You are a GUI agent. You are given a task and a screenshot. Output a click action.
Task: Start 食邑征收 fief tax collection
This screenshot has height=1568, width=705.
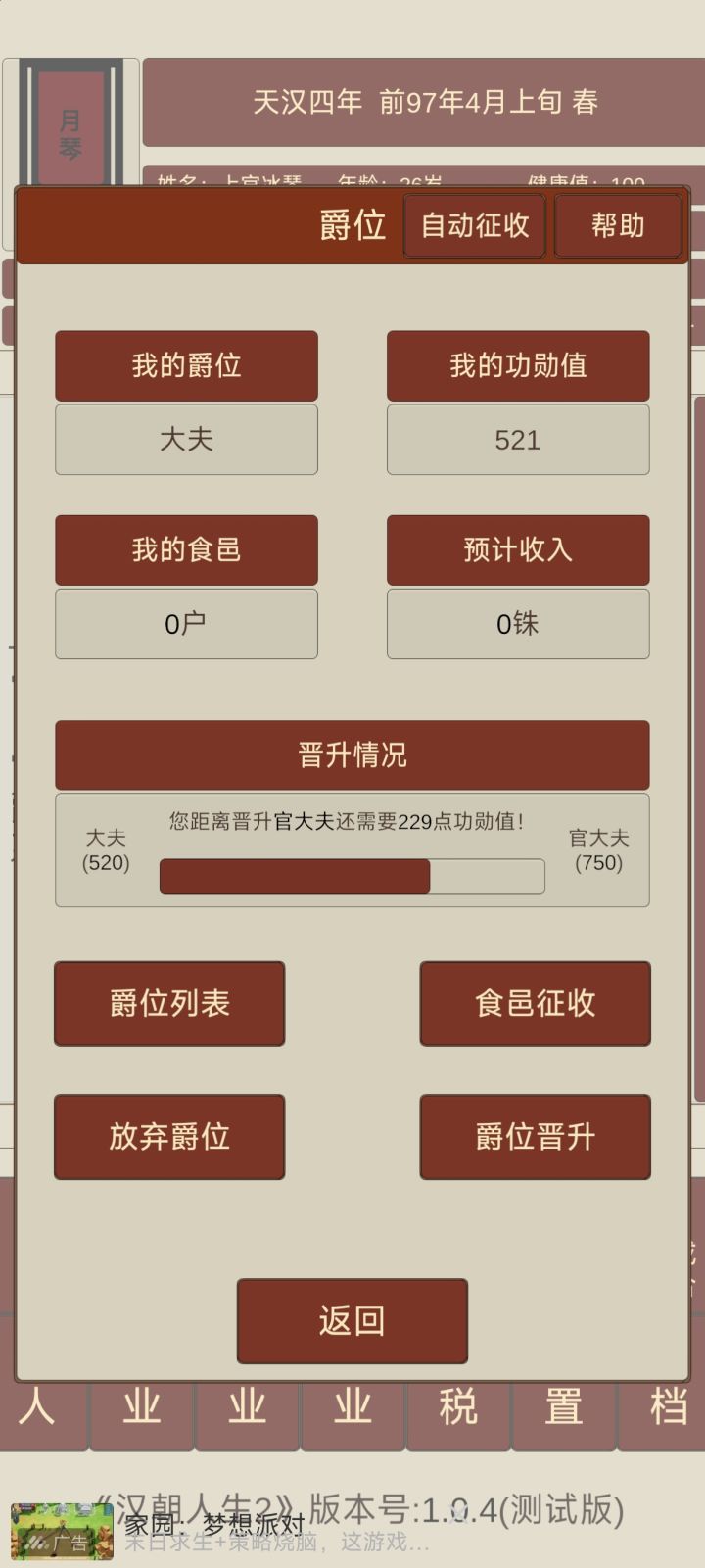coord(535,1003)
